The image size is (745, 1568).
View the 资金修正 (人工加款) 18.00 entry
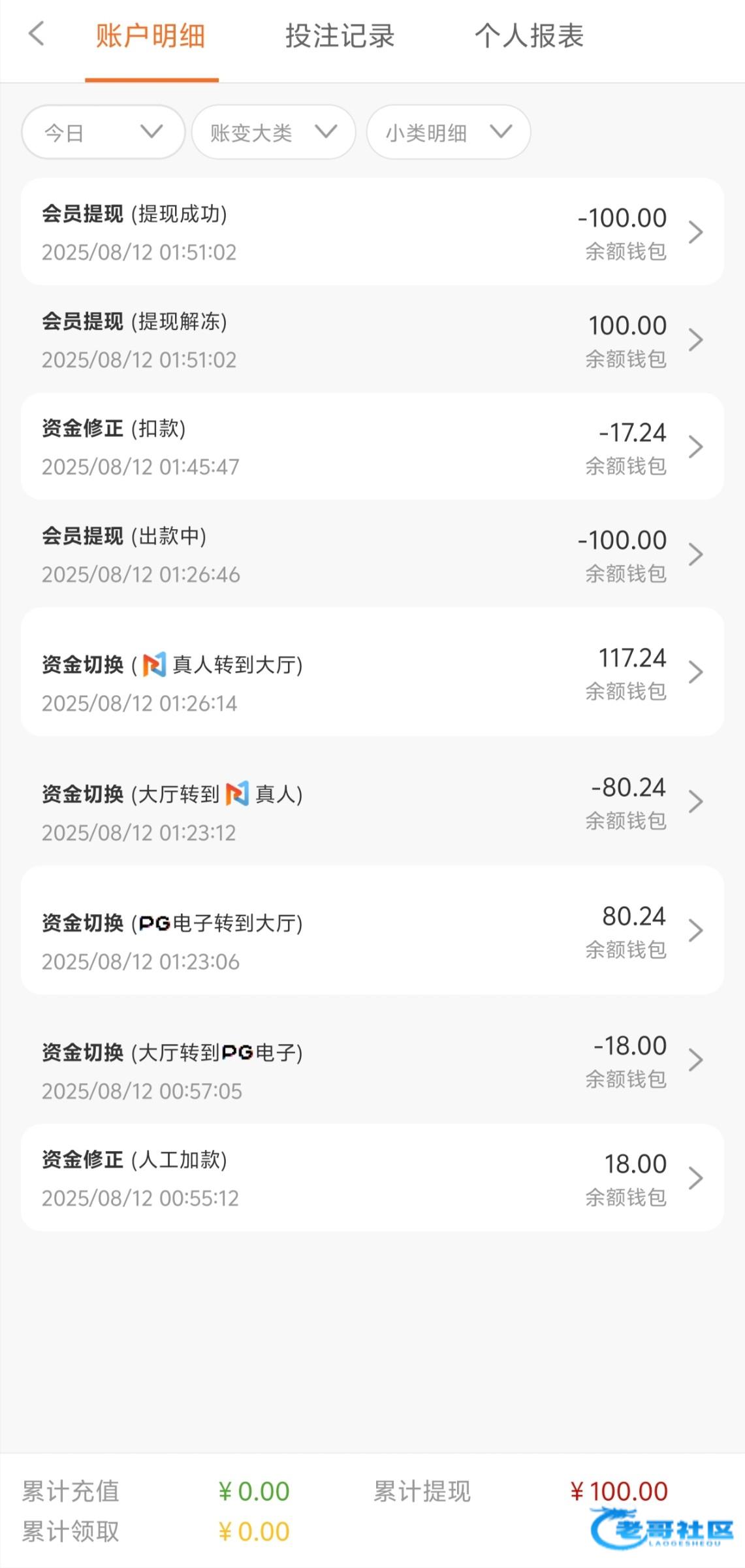click(372, 1178)
